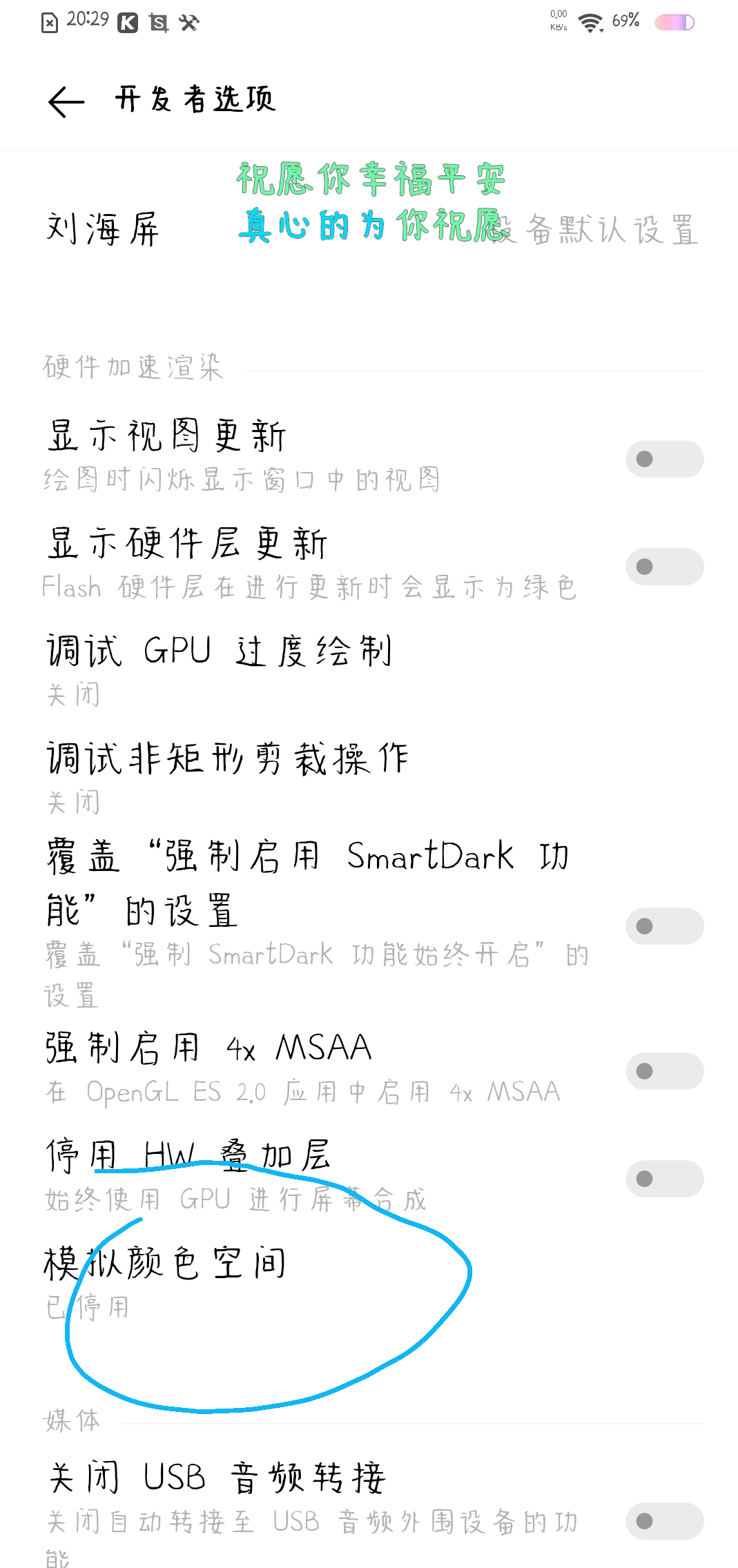
Task: Enable 显示硬件层更新 switch
Action: pyautogui.click(x=664, y=567)
